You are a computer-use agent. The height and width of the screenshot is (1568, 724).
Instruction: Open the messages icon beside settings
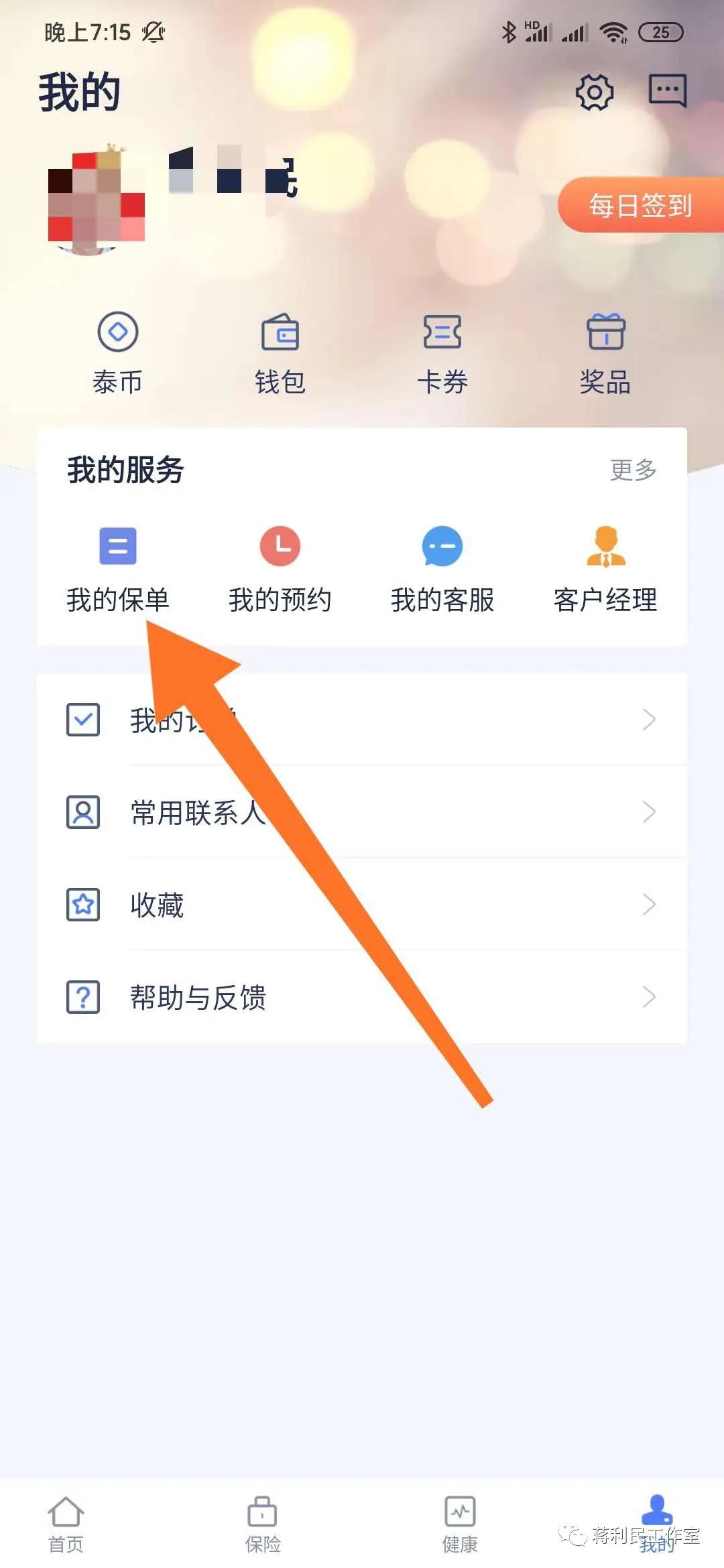[668, 92]
